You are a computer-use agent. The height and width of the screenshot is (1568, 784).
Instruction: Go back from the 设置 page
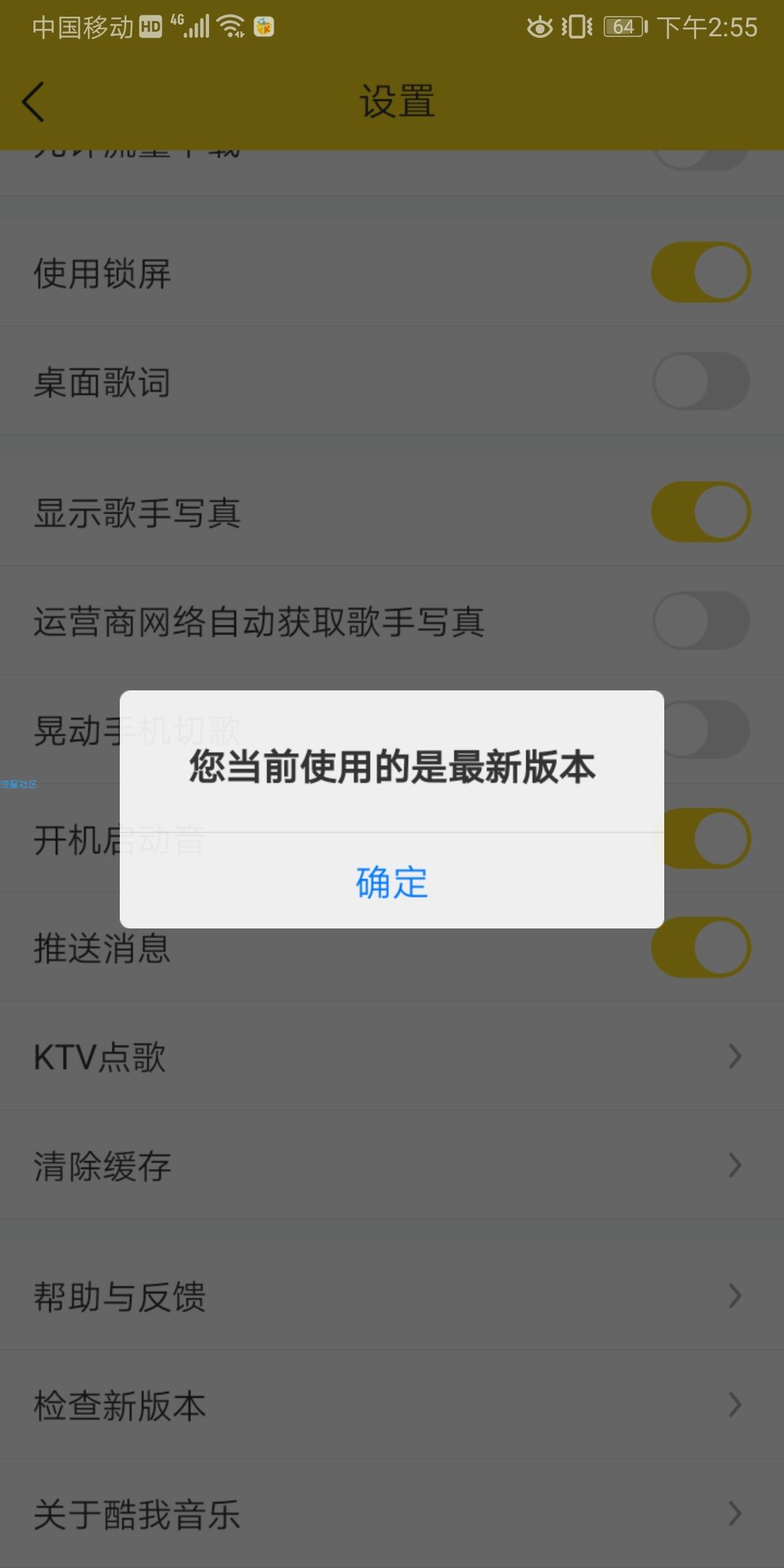[34, 101]
